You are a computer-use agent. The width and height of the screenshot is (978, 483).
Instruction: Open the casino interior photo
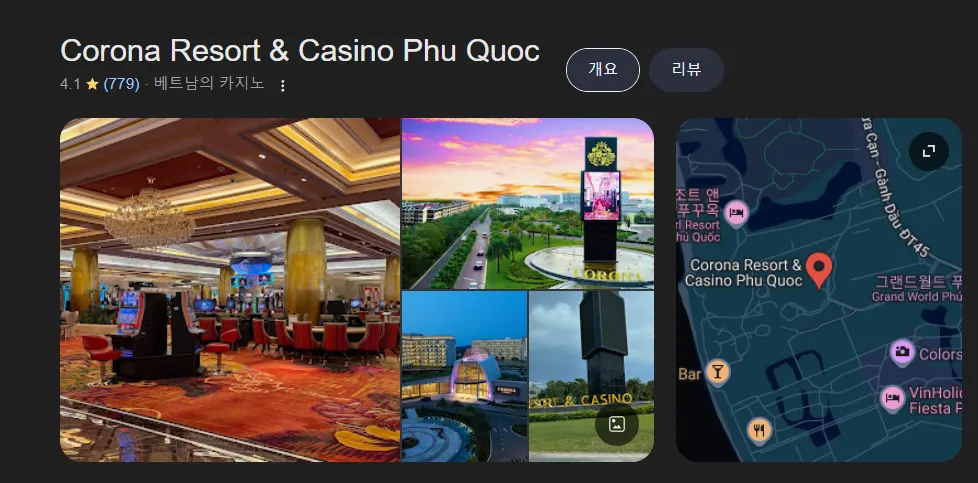coord(230,290)
